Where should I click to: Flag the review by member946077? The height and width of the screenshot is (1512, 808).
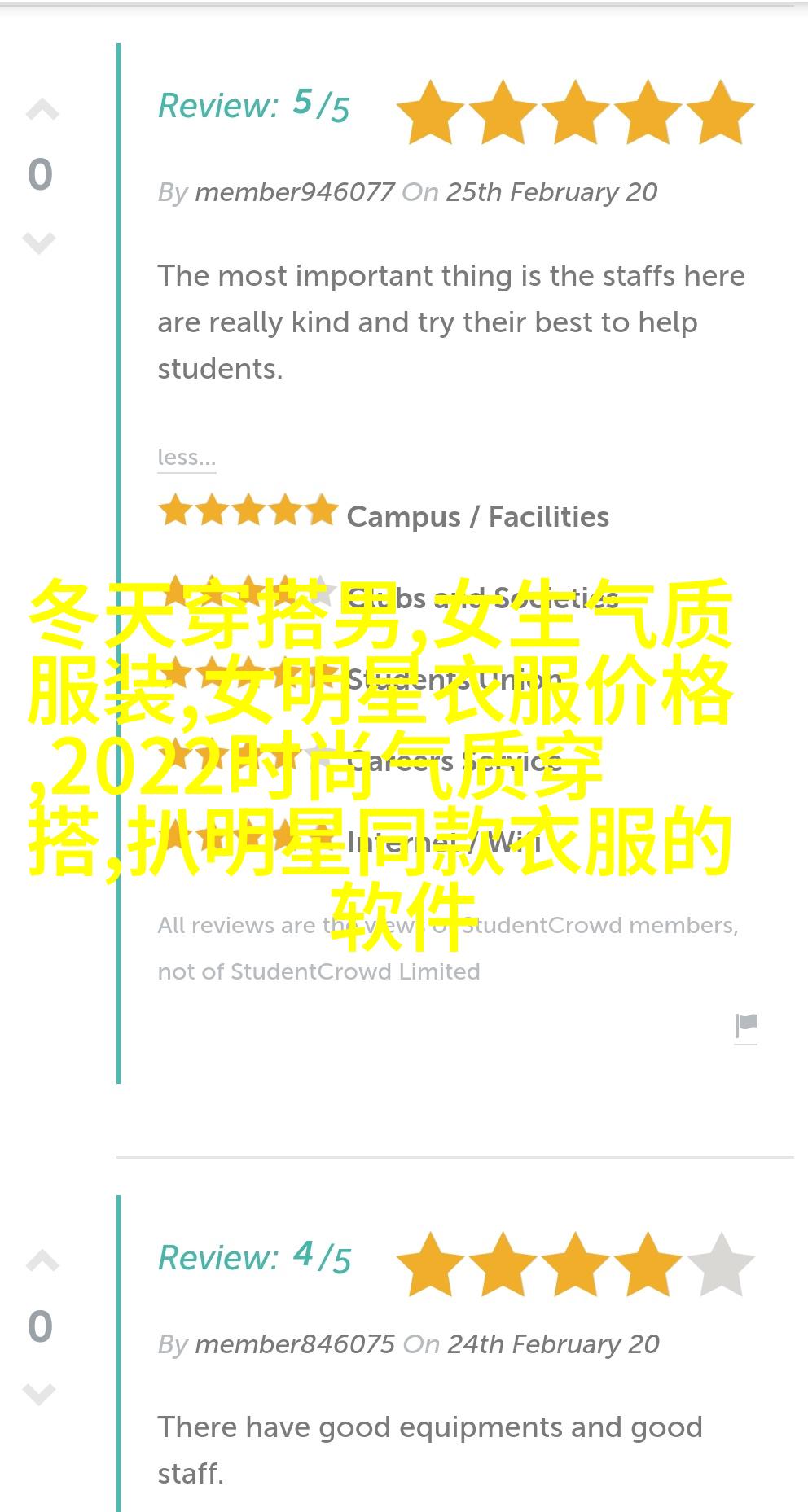(x=745, y=1027)
